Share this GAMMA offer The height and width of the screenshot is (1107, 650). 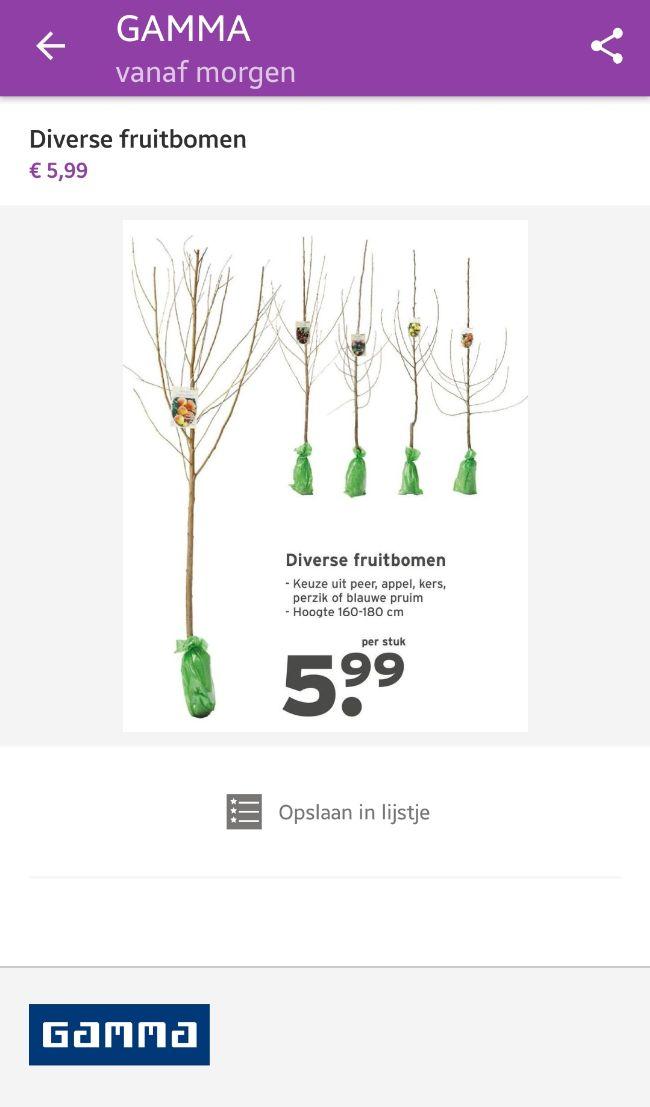pos(606,46)
